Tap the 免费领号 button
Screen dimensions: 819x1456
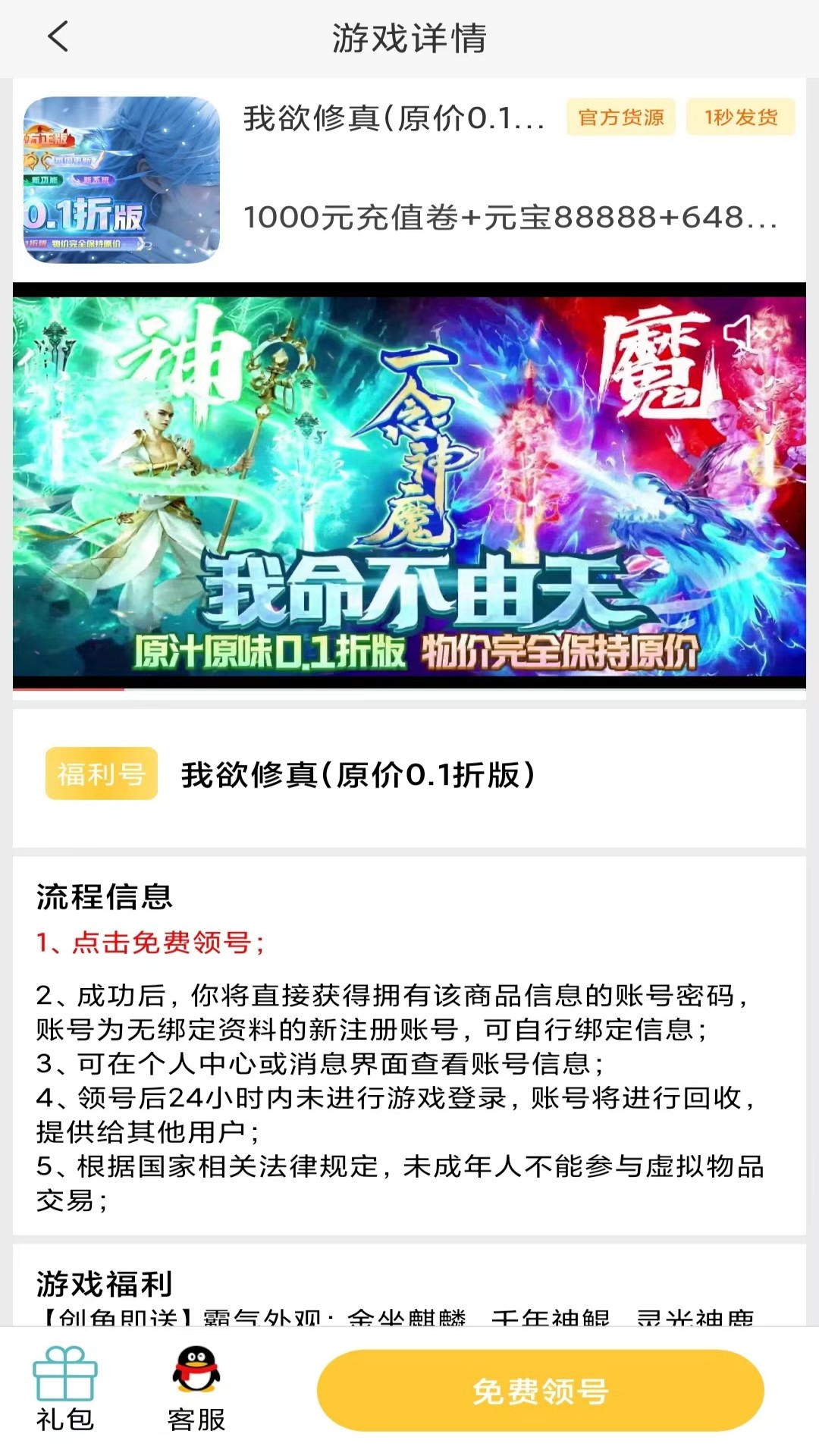pyautogui.click(x=541, y=1391)
